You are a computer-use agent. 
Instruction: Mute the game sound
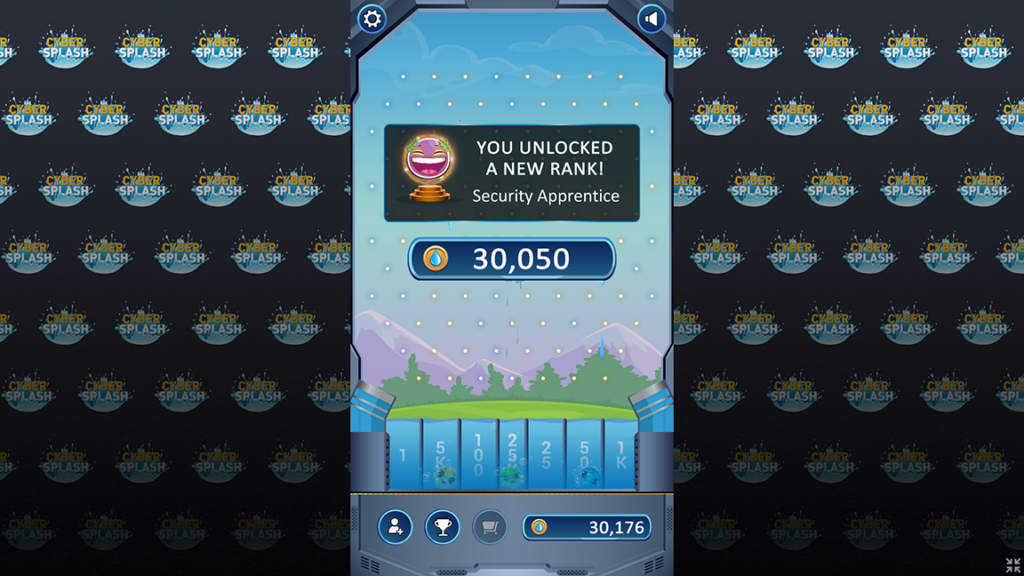click(652, 19)
